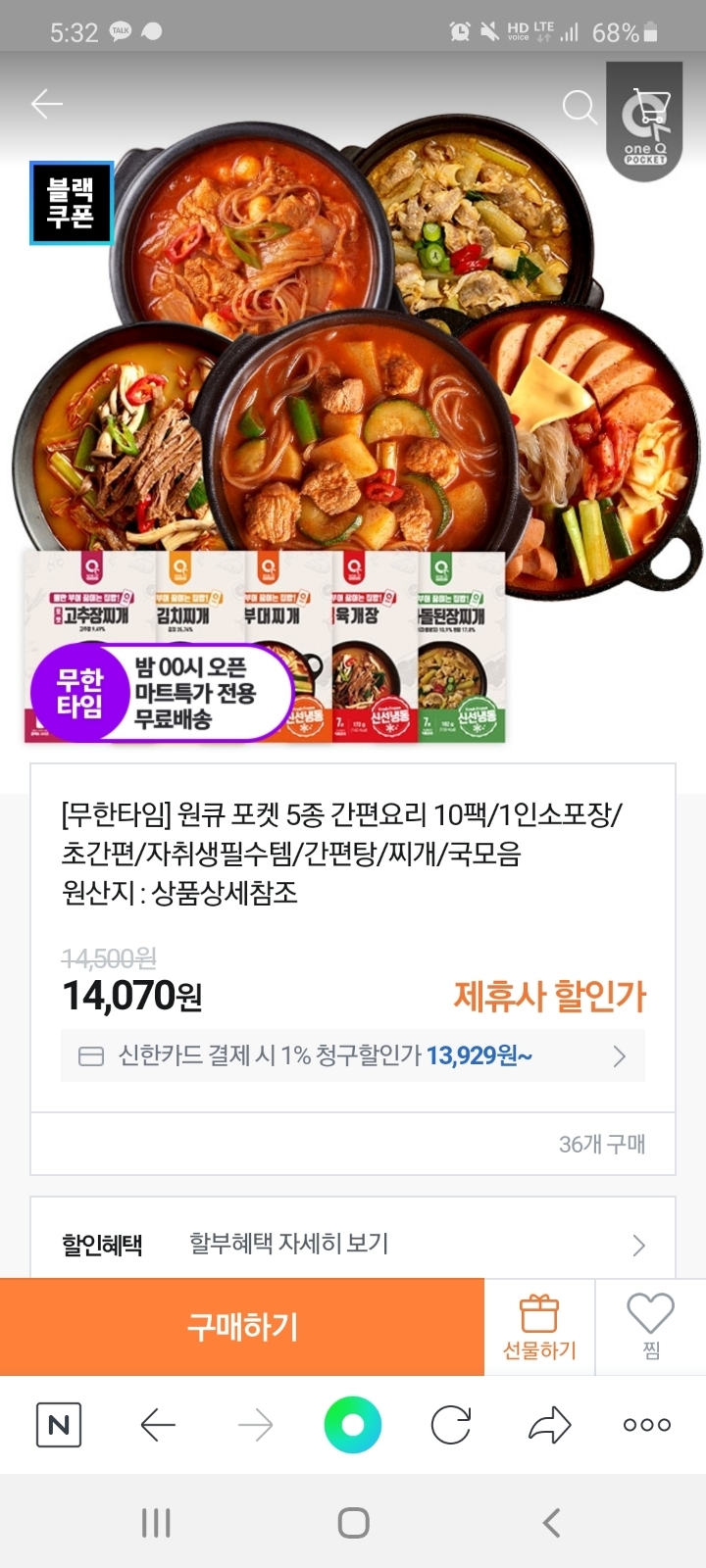706x1568 pixels.
Task: Open 할부혜택 자세히 보기 details
Action: (353, 1244)
